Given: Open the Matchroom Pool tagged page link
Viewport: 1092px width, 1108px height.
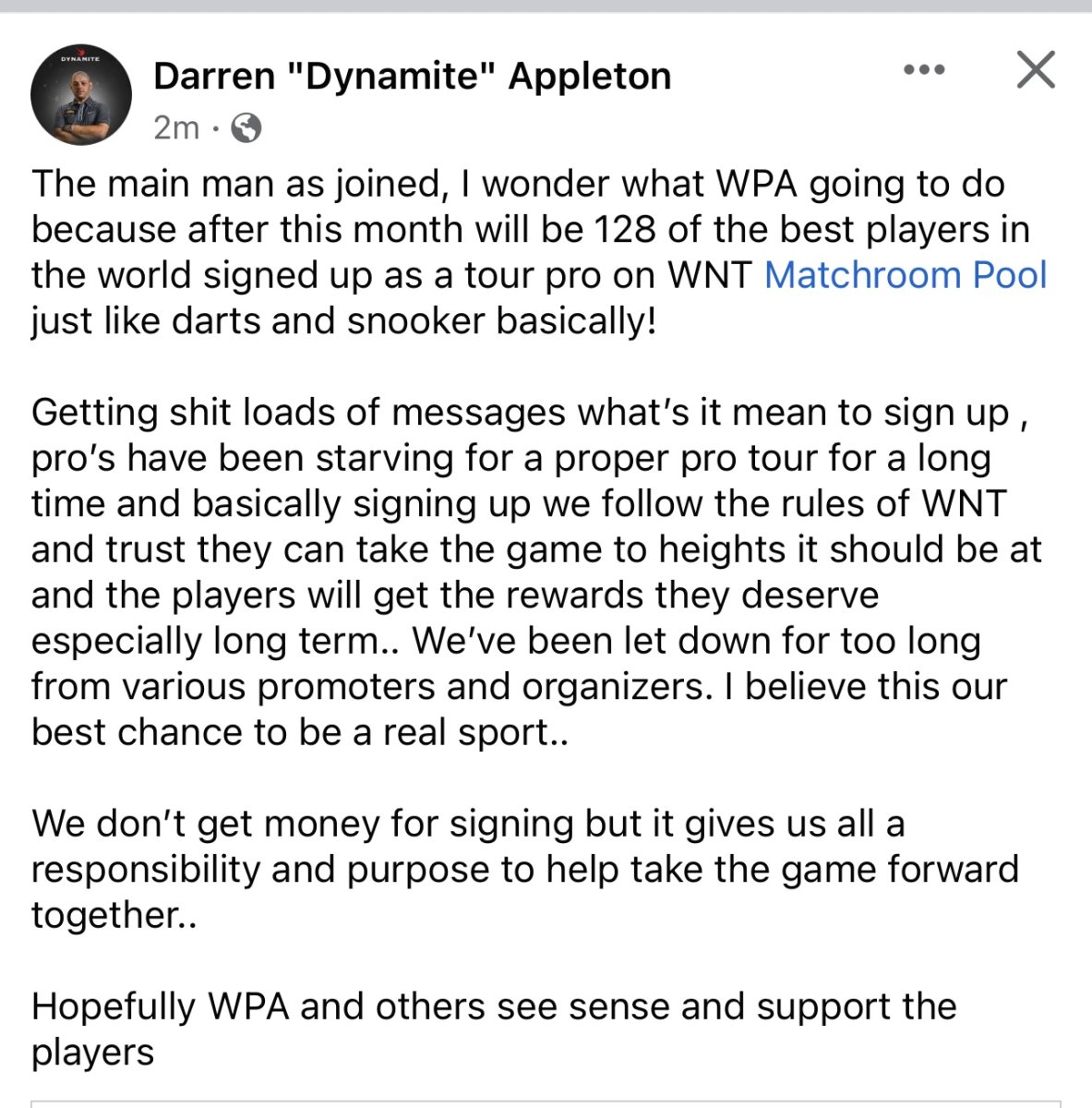Looking at the screenshot, I should pos(905,275).
